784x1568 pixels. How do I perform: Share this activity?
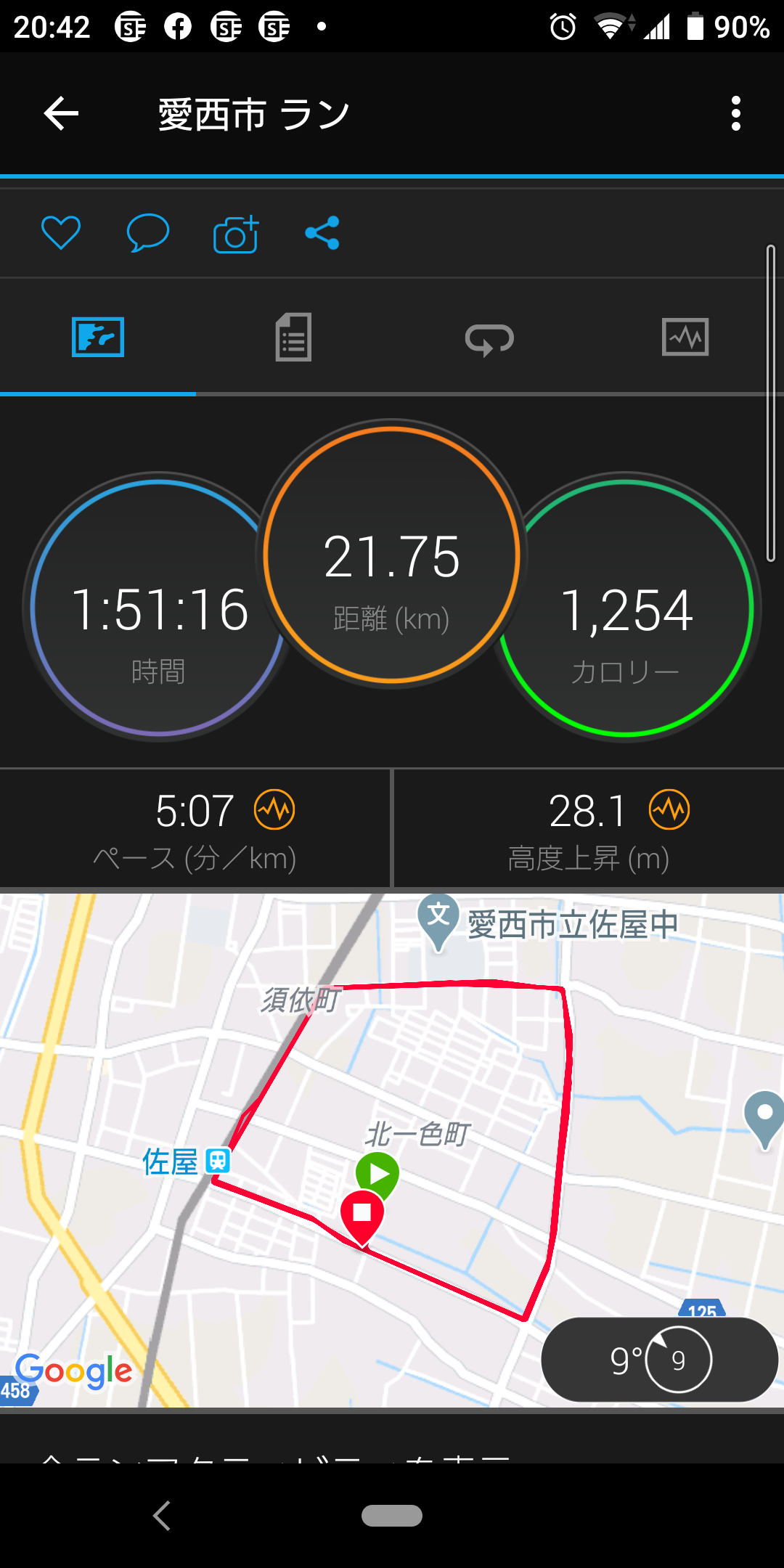[x=322, y=233]
